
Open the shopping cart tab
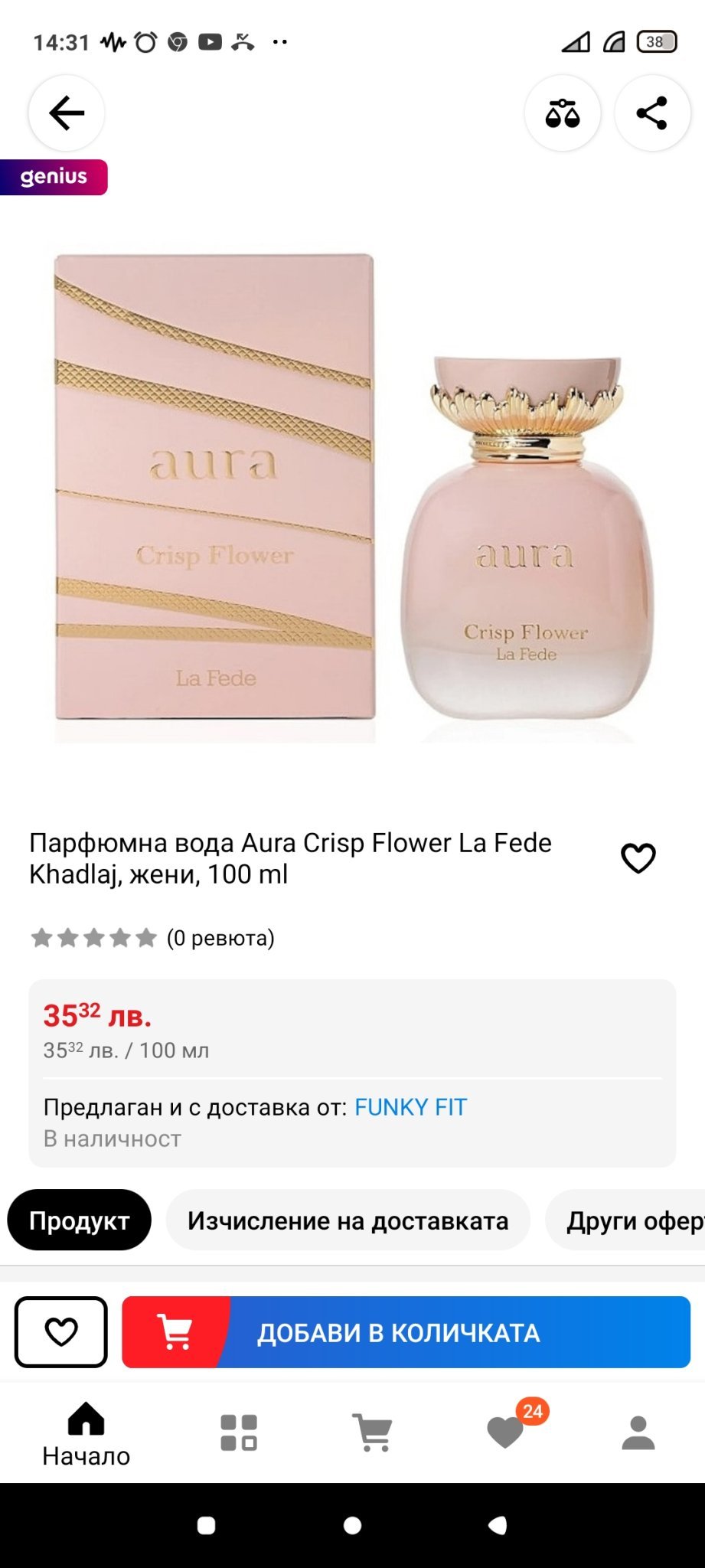(372, 1432)
